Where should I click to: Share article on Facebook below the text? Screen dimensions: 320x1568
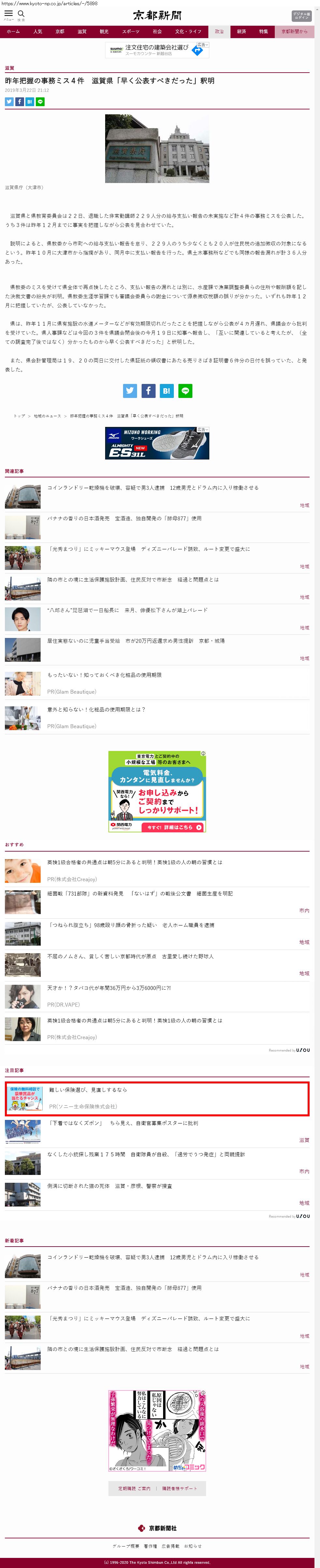pyautogui.click(x=148, y=391)
